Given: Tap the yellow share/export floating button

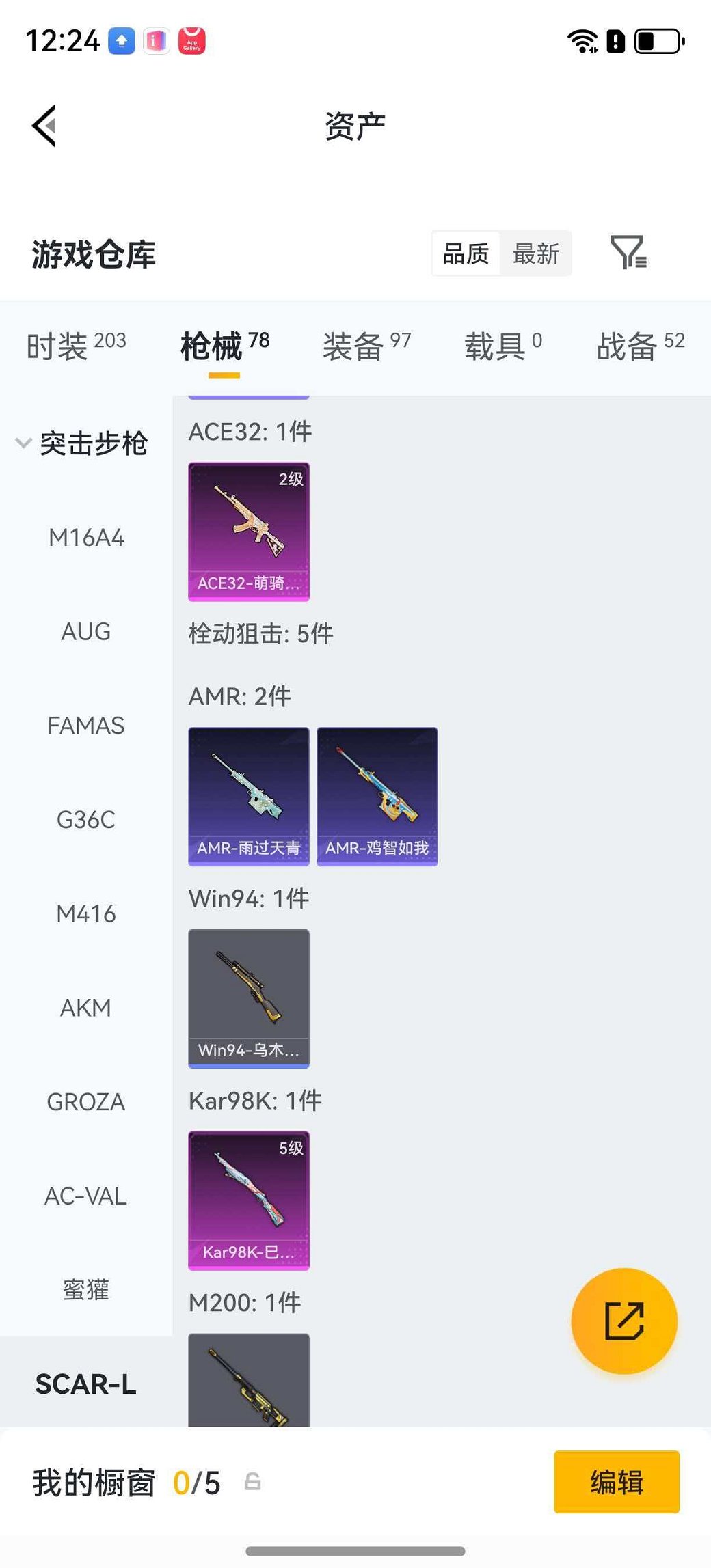Looking at the screenshot, I should (x=624, y=1320).
